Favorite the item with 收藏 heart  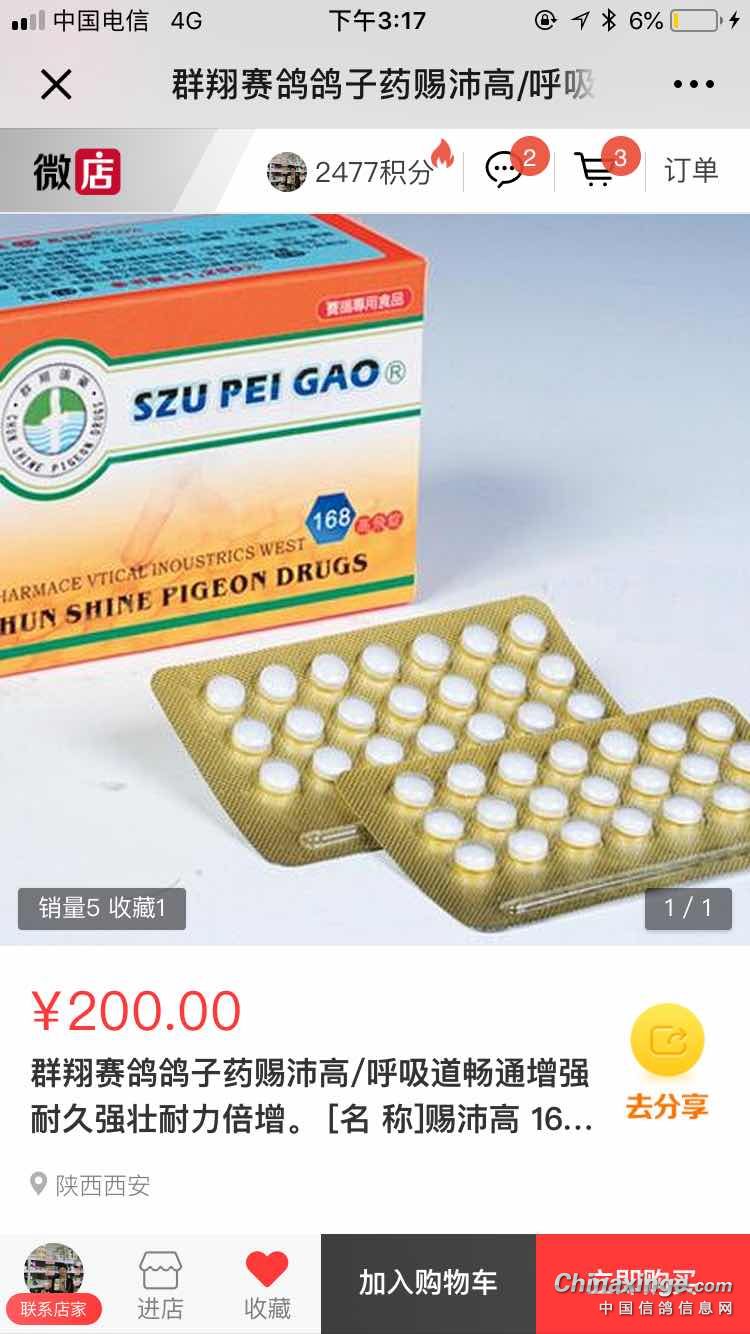click(267, 1284)
